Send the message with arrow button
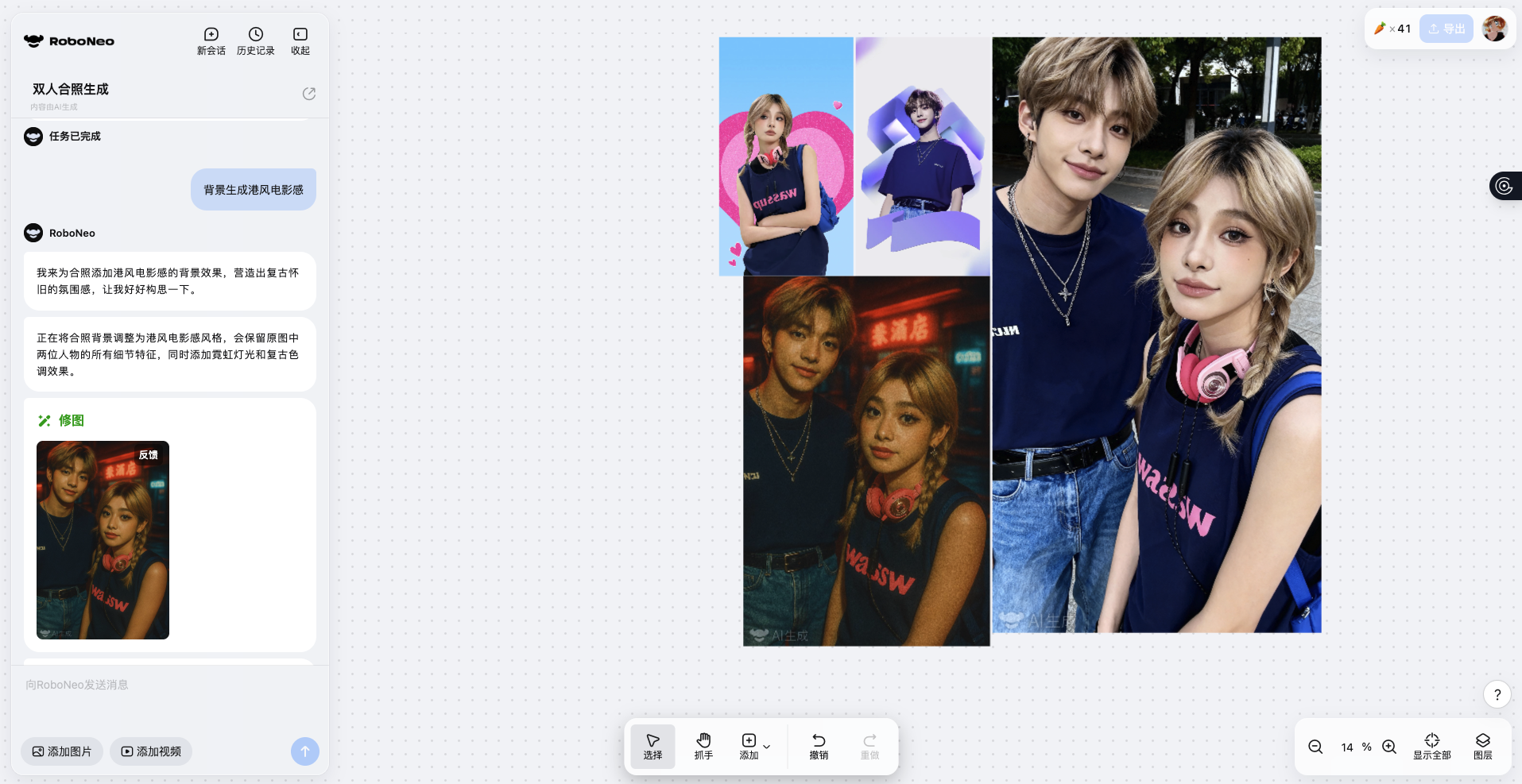Image resolution: width=1522 pixels, height=784 pixels. coord(304,751)
